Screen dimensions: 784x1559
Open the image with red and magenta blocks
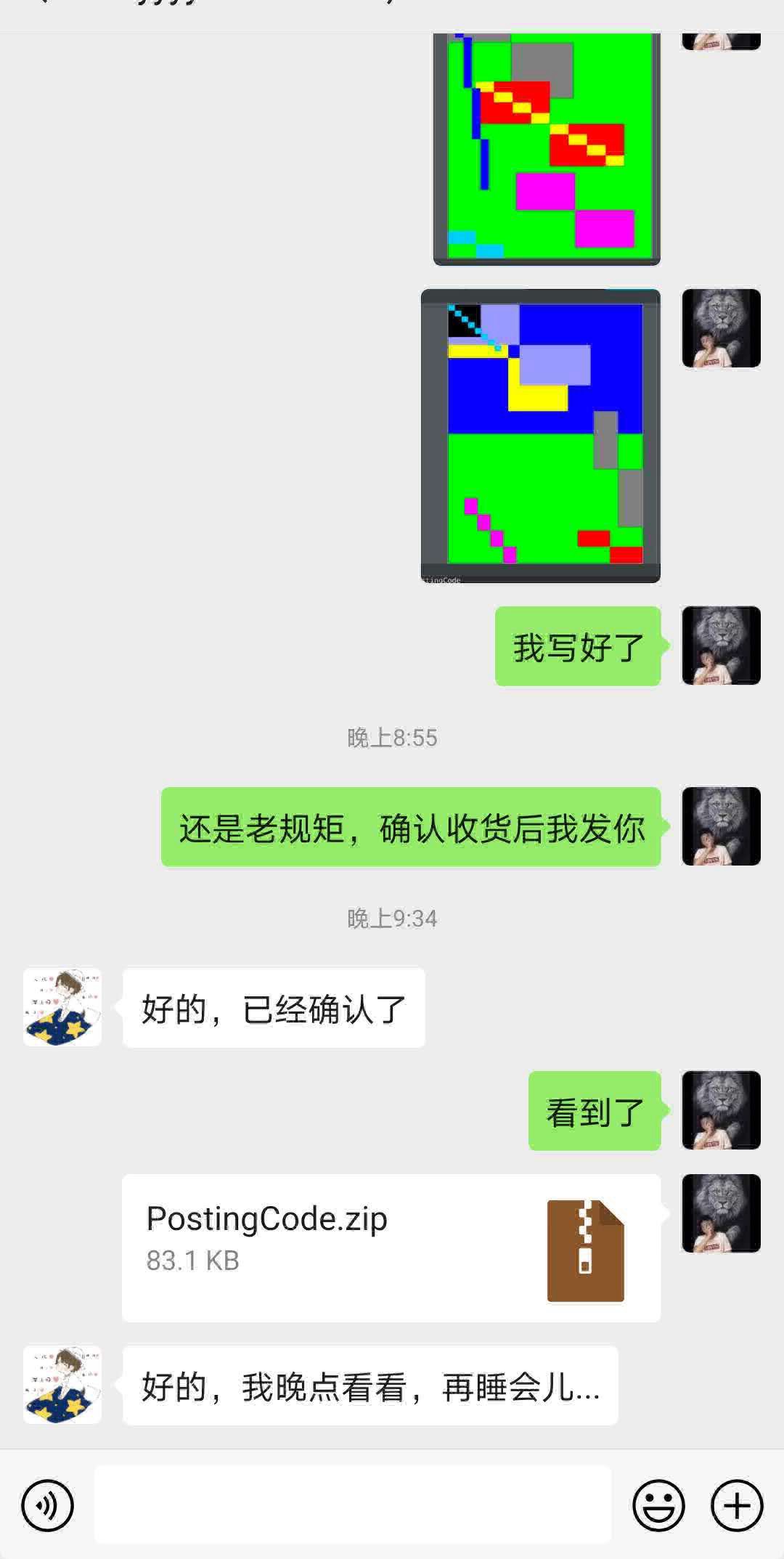click(547, 149)
